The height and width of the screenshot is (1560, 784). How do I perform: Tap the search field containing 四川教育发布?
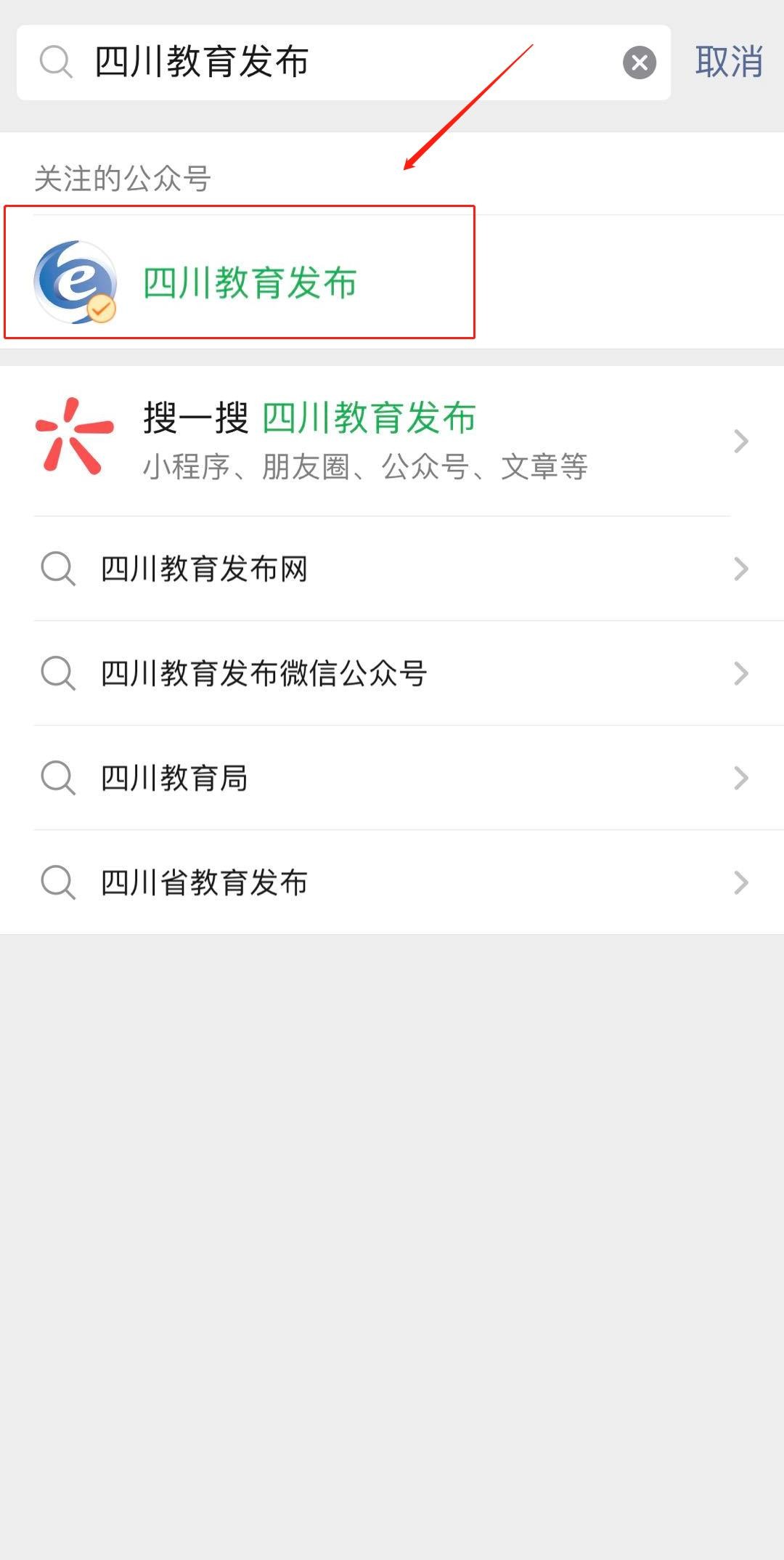pos(327,62)
